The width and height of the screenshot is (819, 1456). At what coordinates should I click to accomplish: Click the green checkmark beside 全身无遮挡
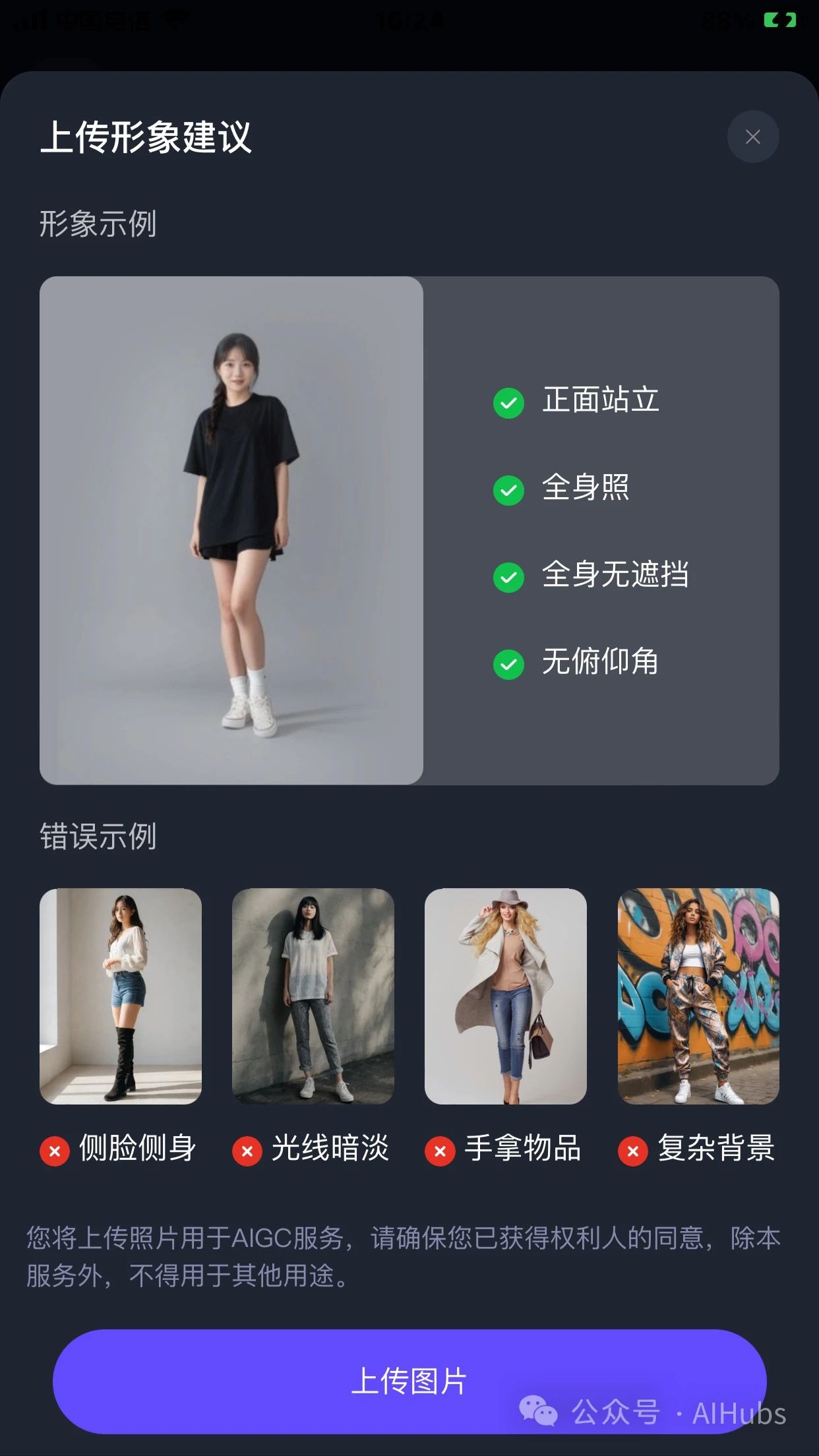click(x=508, y=577)
